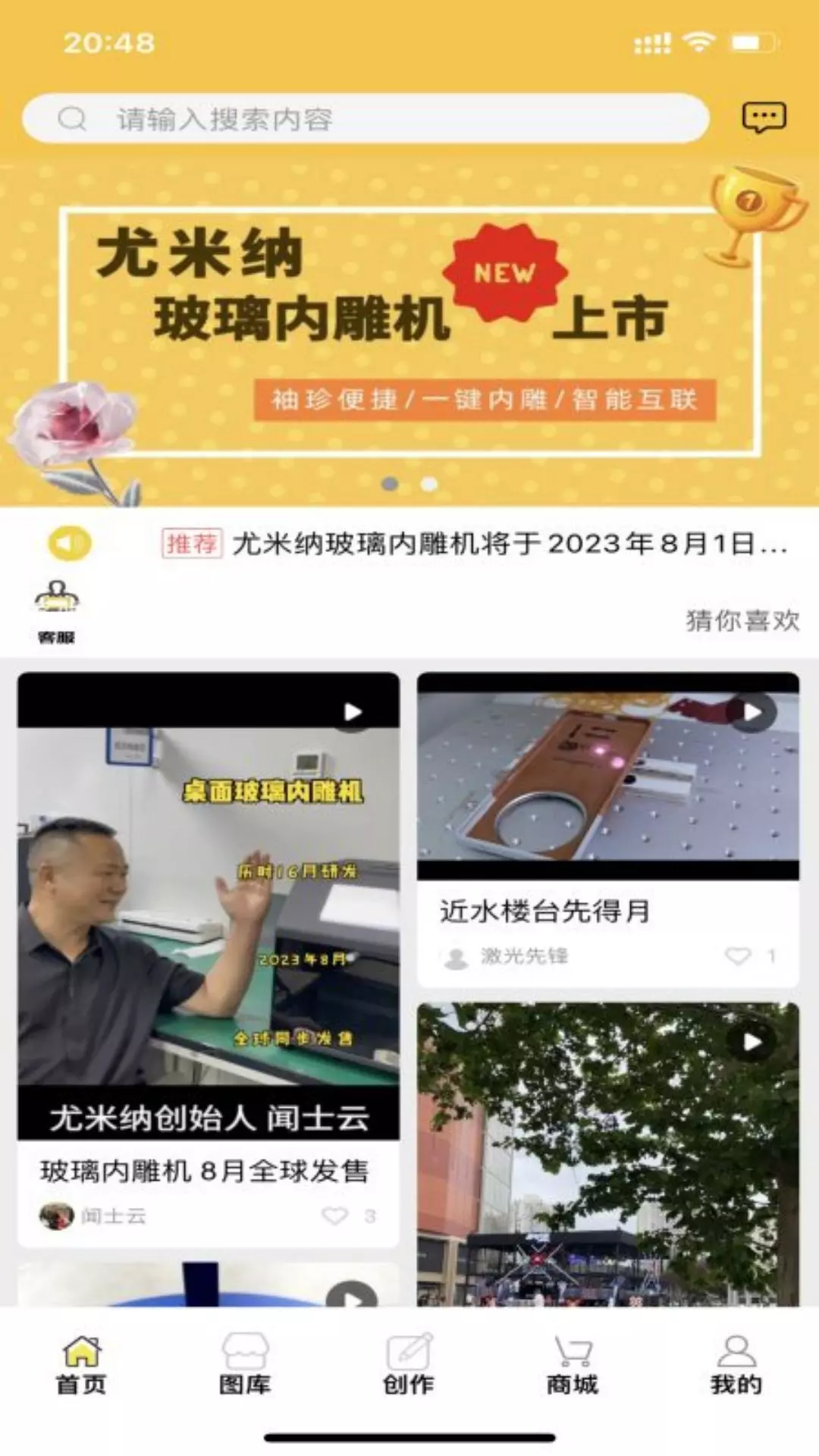Like the 玻璃内雕机 8月全球发售 post
This screenshot has width=819, height=1456.
click(334, 1216)
